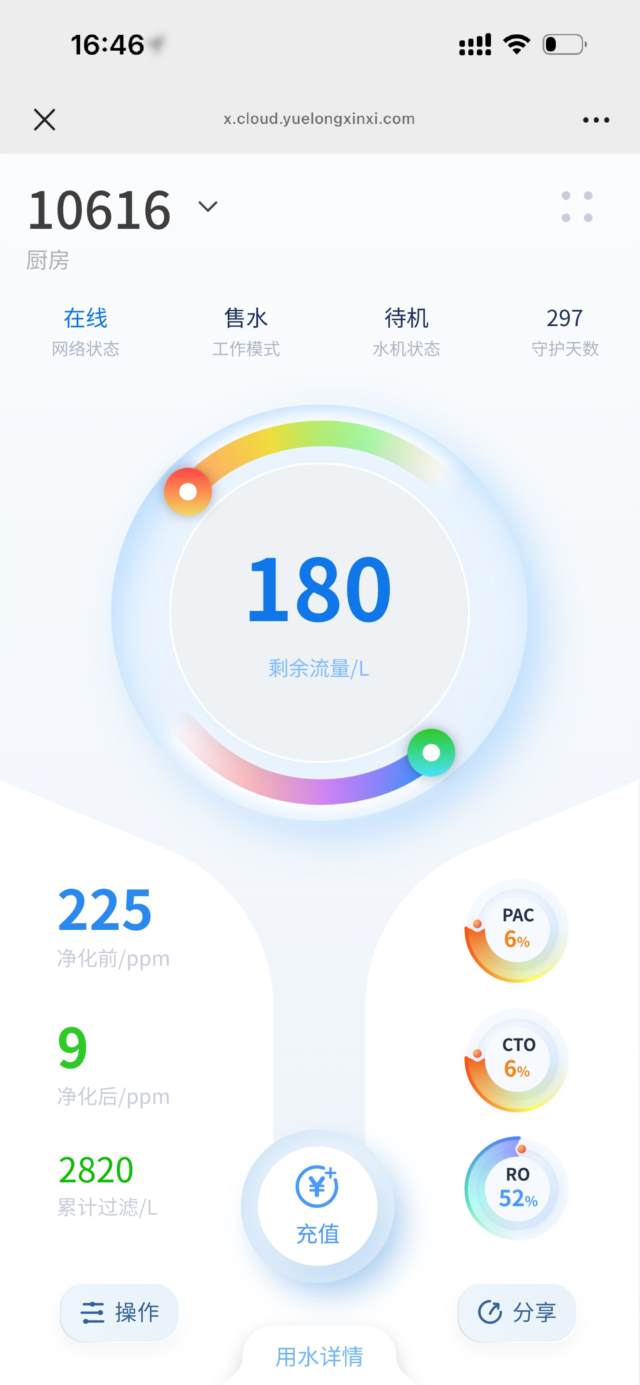Viewport: 640px width, 1385px height.
Task: Open the 操作 operations button
Action: pyautogui.click(x=119, y=1312)
